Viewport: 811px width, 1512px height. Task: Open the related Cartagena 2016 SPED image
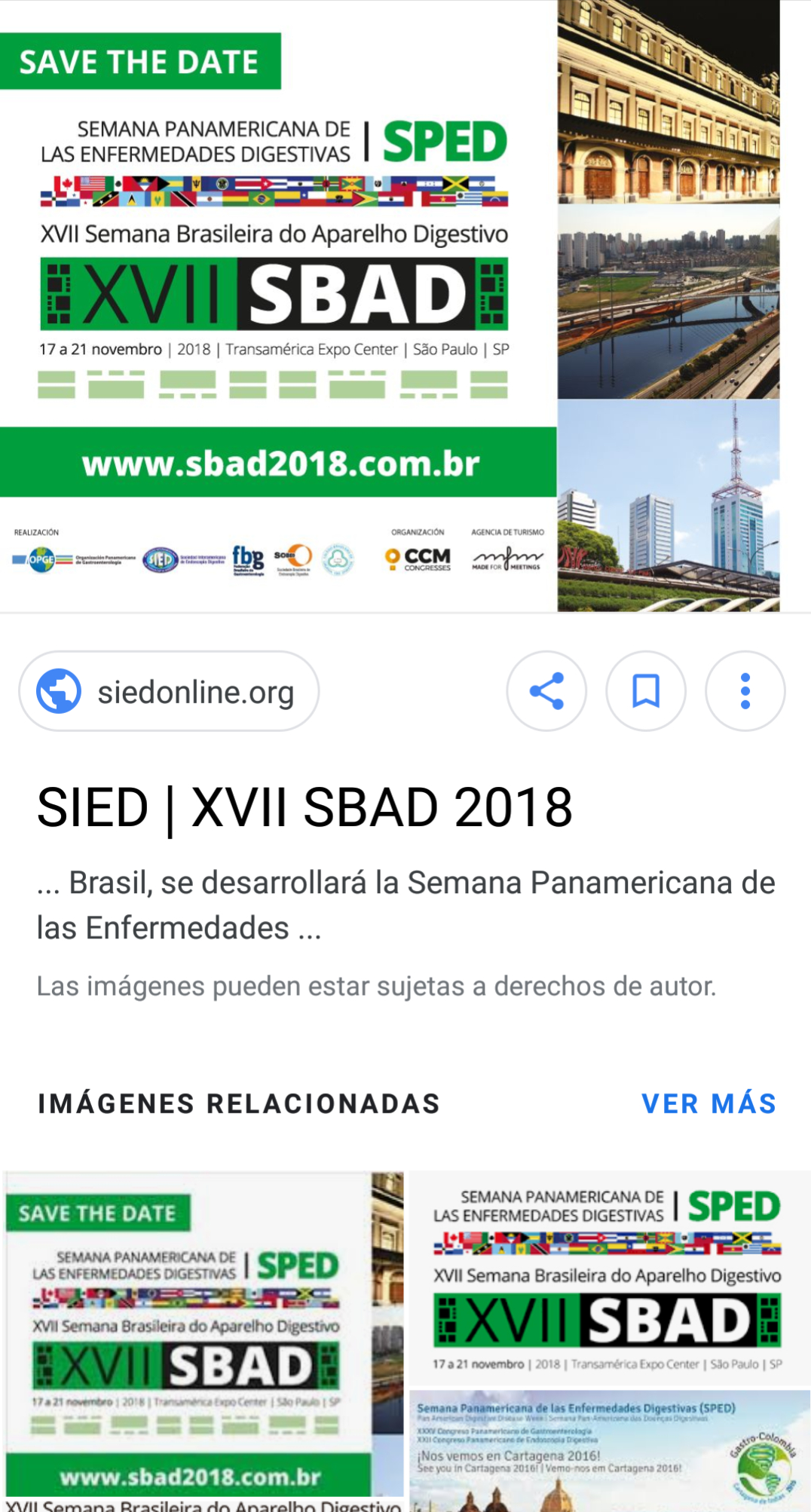click(x=610, y=1452)
